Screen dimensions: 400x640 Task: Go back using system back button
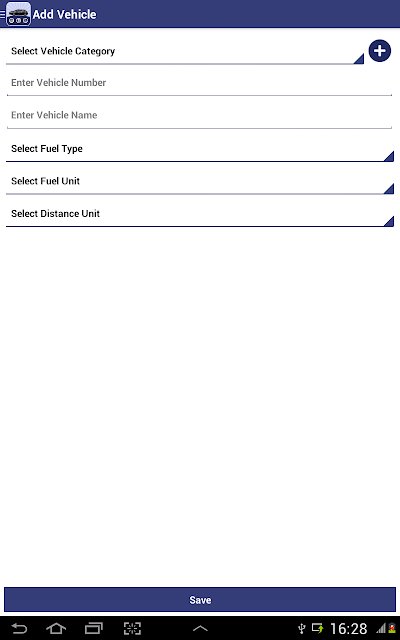(x=19, y=628)
